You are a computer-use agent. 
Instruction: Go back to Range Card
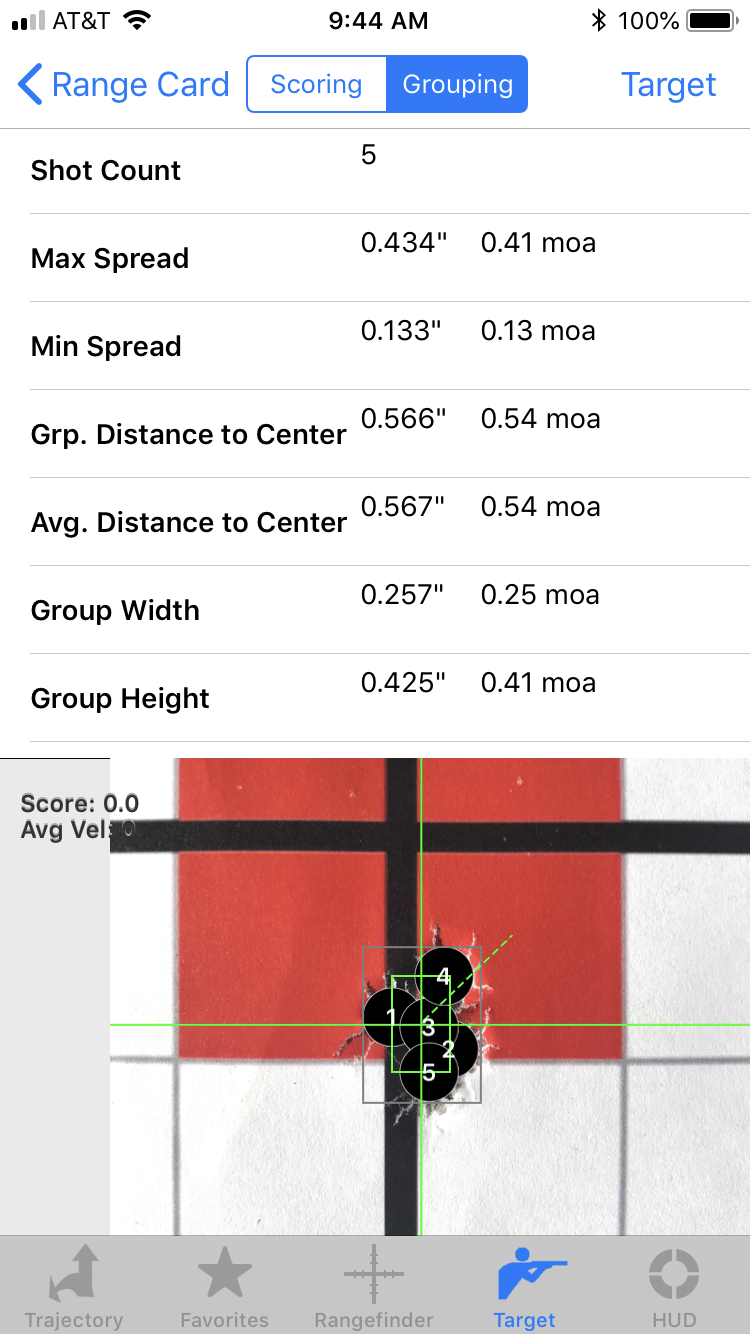[124, 85]
